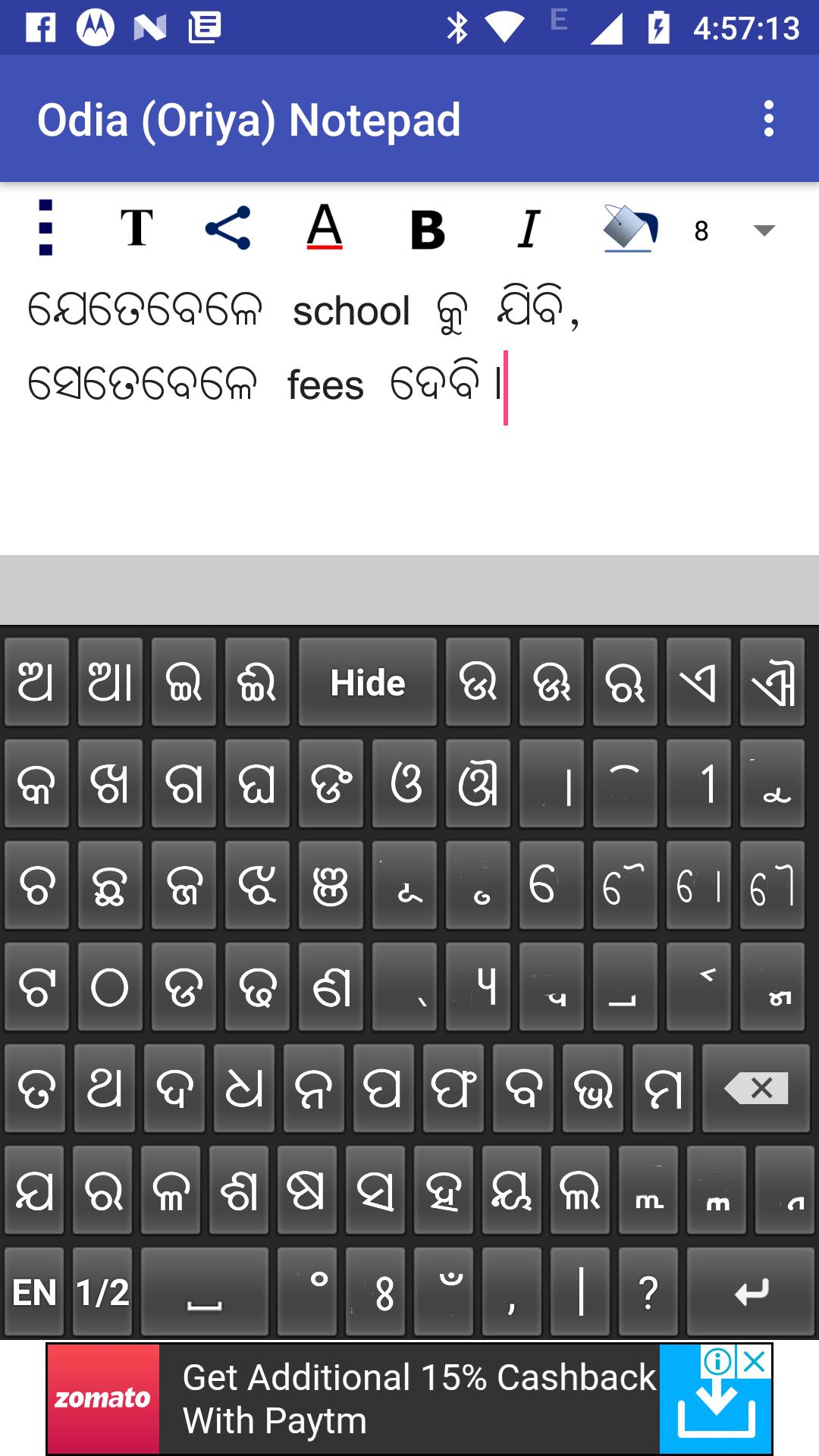This screenshot has width=819, height=1456.
Task: Toggle italic formatting
Action: coord(529,229)
